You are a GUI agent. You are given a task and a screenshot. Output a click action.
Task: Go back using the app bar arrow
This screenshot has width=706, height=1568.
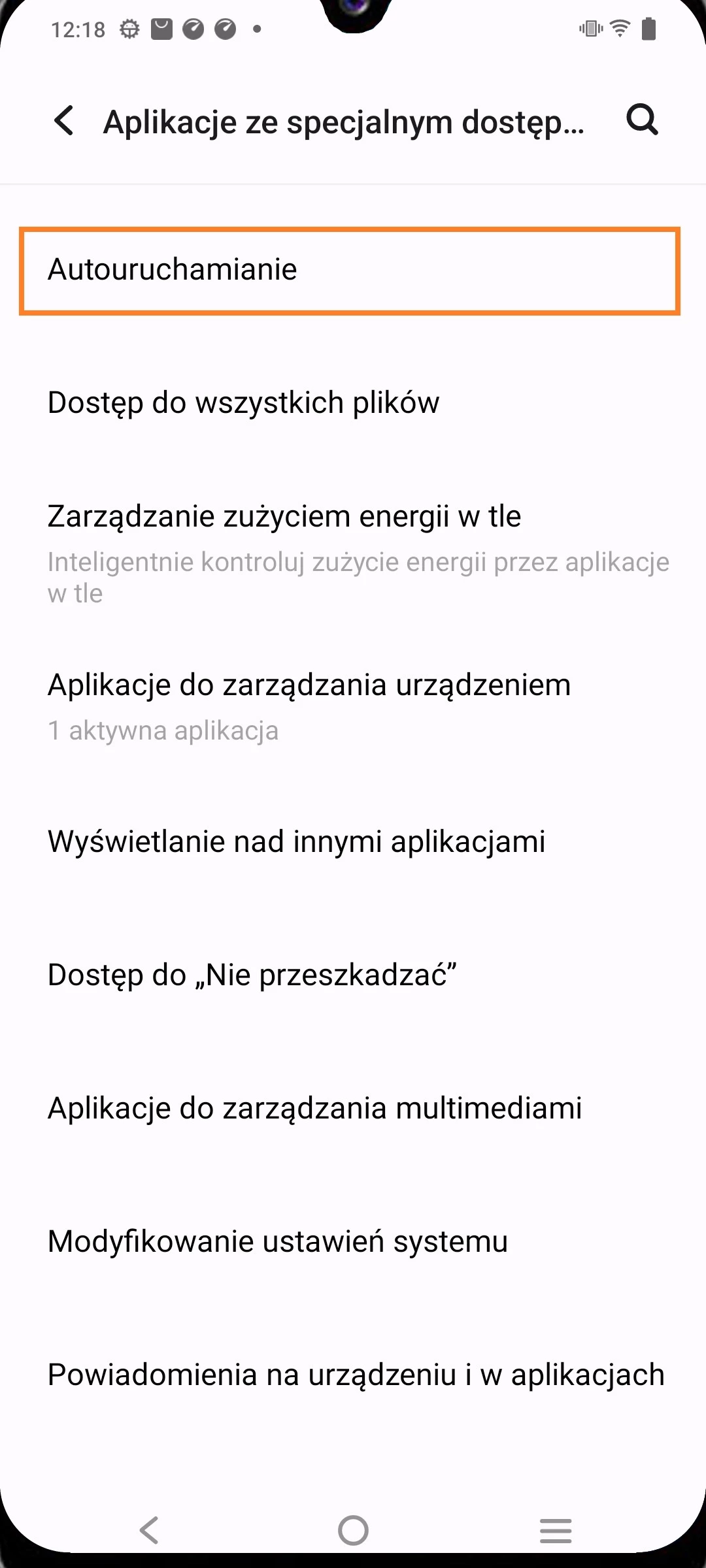(64, 121)
